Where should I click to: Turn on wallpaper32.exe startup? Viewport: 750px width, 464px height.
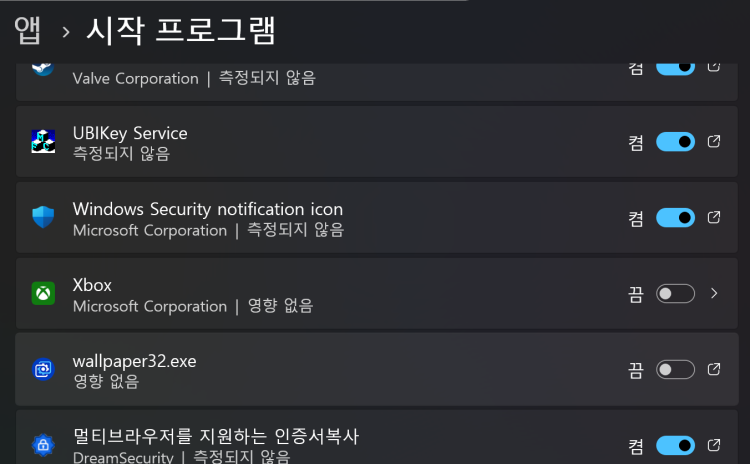click(x=675, y=370)
